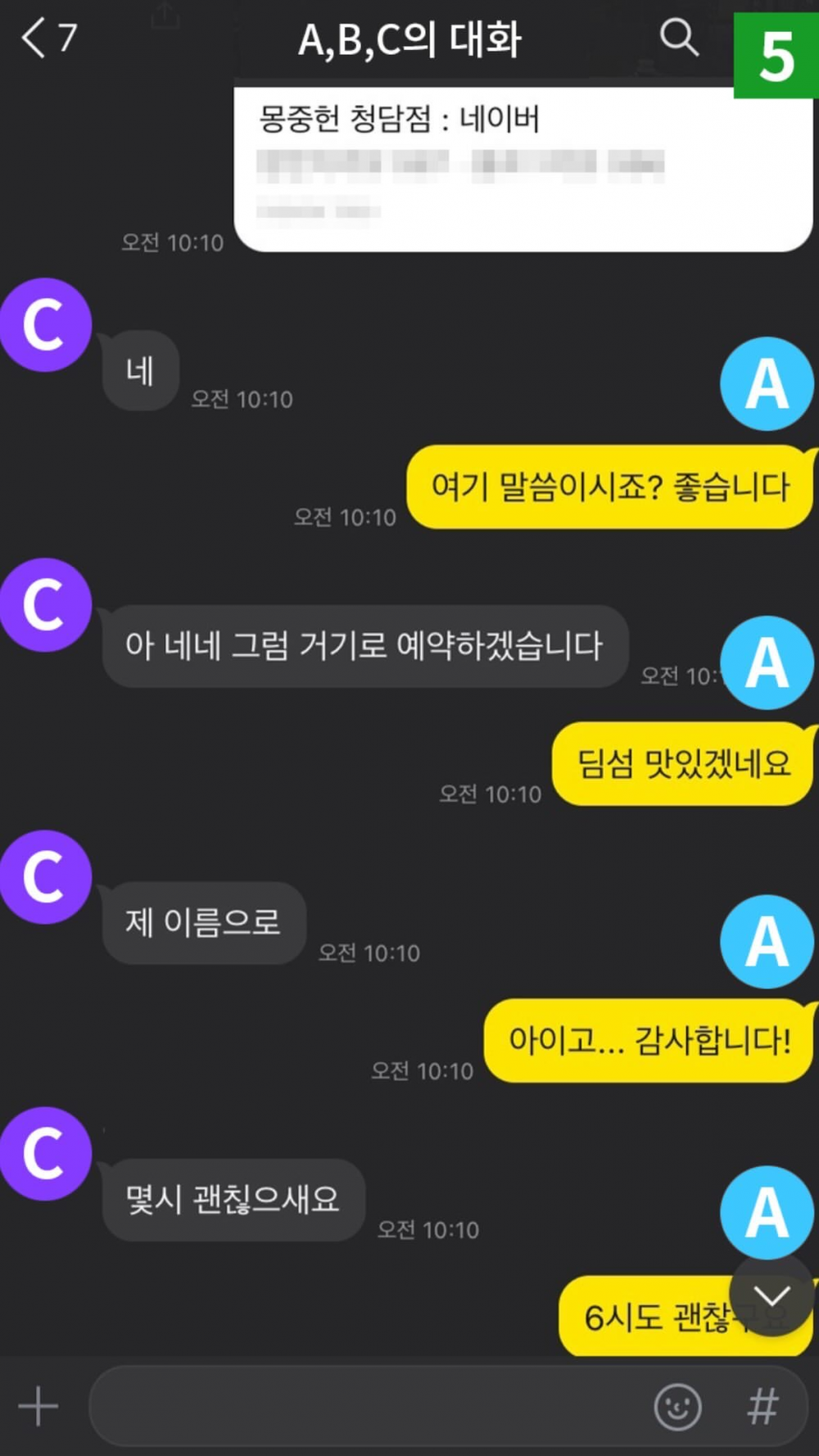Screen dimensions: 819x1456
Task: Jump to latest message with down arrow
Action: (771, 1296)
